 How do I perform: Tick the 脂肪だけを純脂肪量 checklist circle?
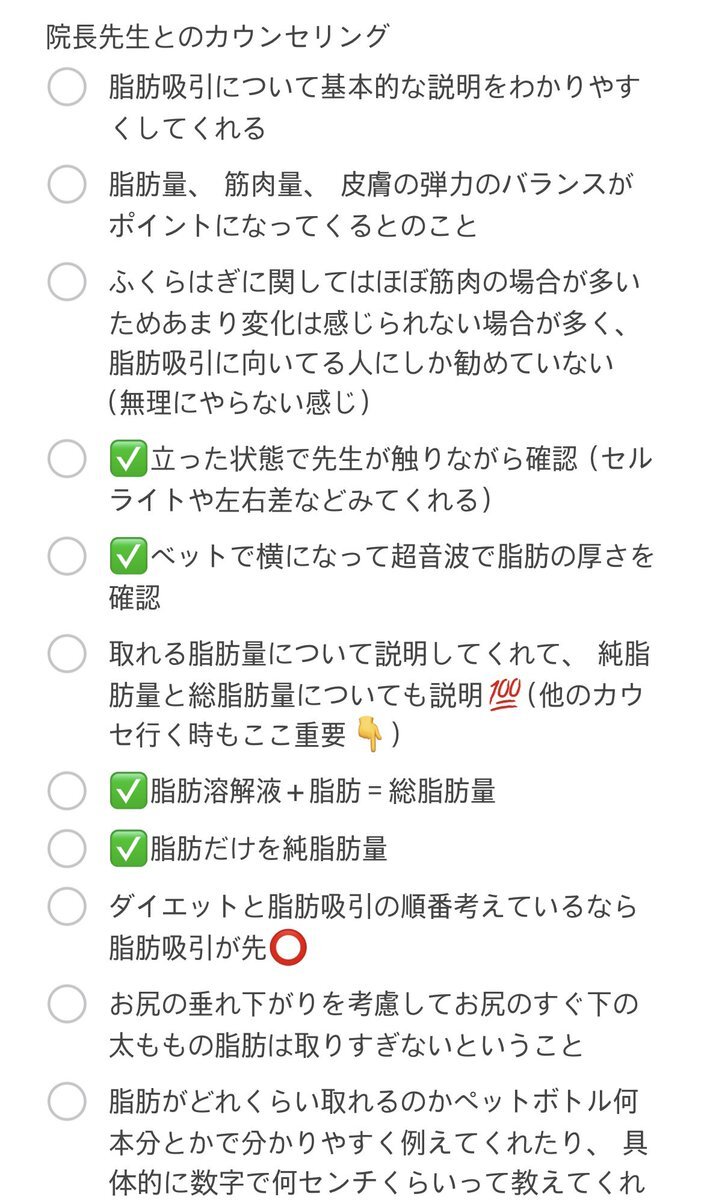(67, 849)
